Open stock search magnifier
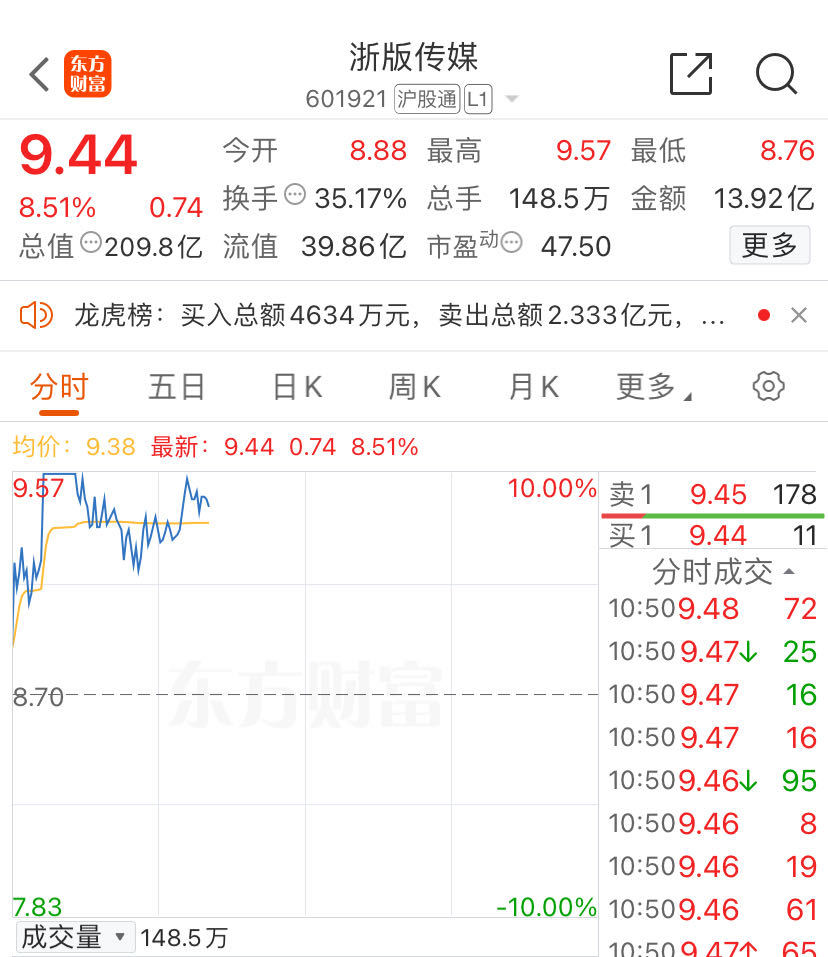The image size is (828, 957). point(776,74)
